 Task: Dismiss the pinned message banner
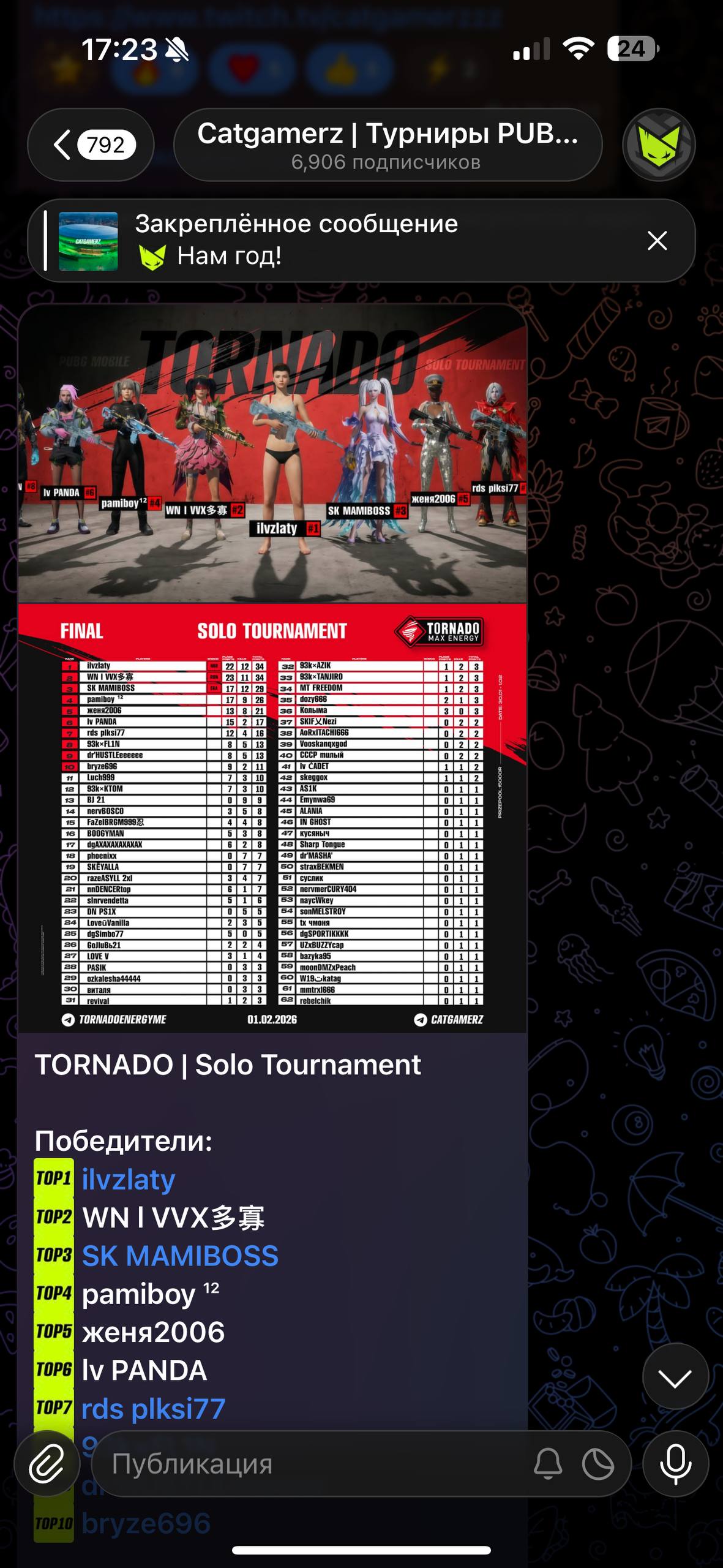[x=657, y=241]
